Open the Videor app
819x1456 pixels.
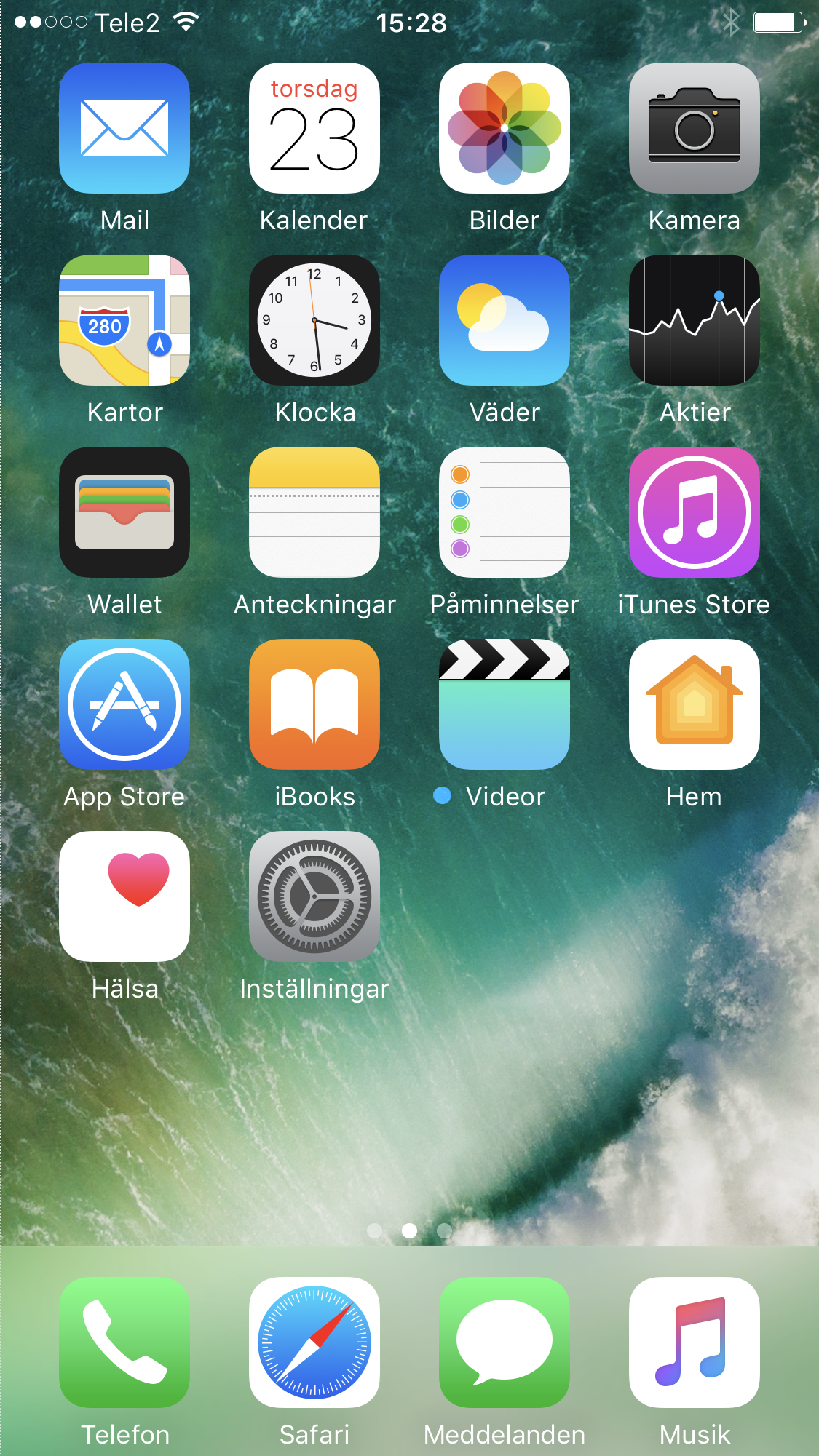pos(505,704)
